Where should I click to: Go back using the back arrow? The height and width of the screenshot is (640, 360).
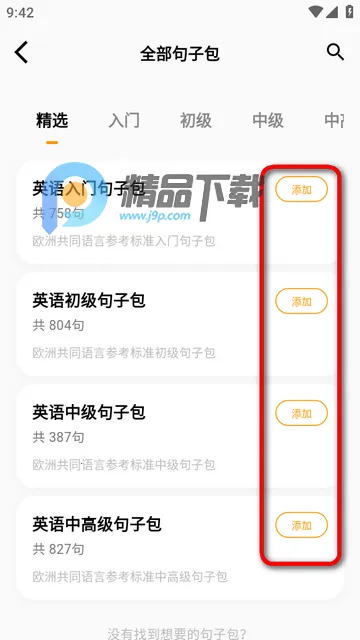(22, 52)
